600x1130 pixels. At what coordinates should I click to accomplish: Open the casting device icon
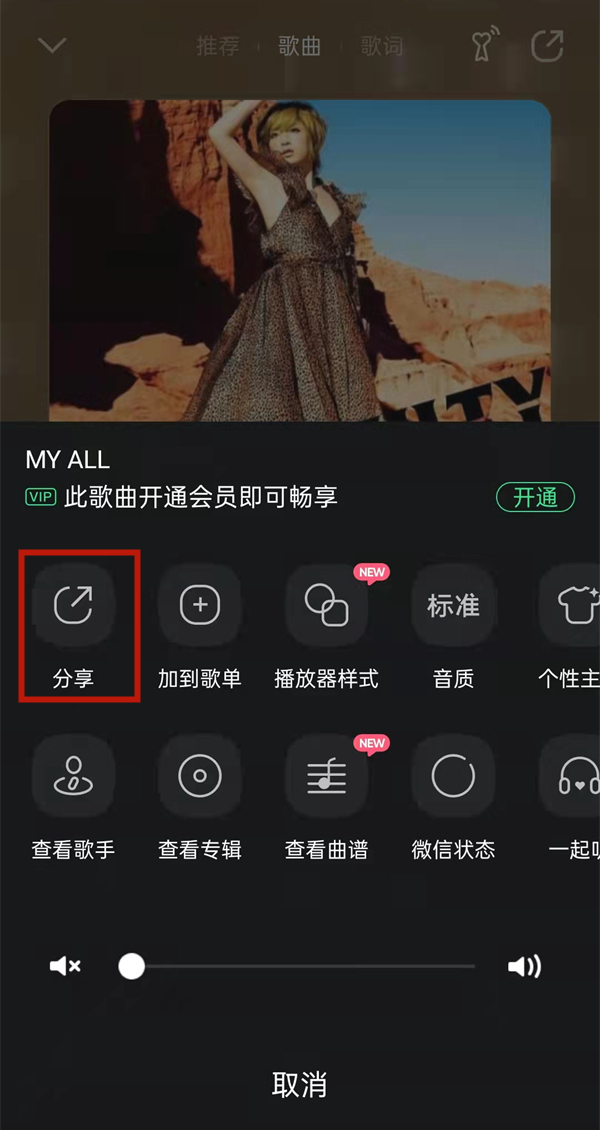tap(484, 45)
